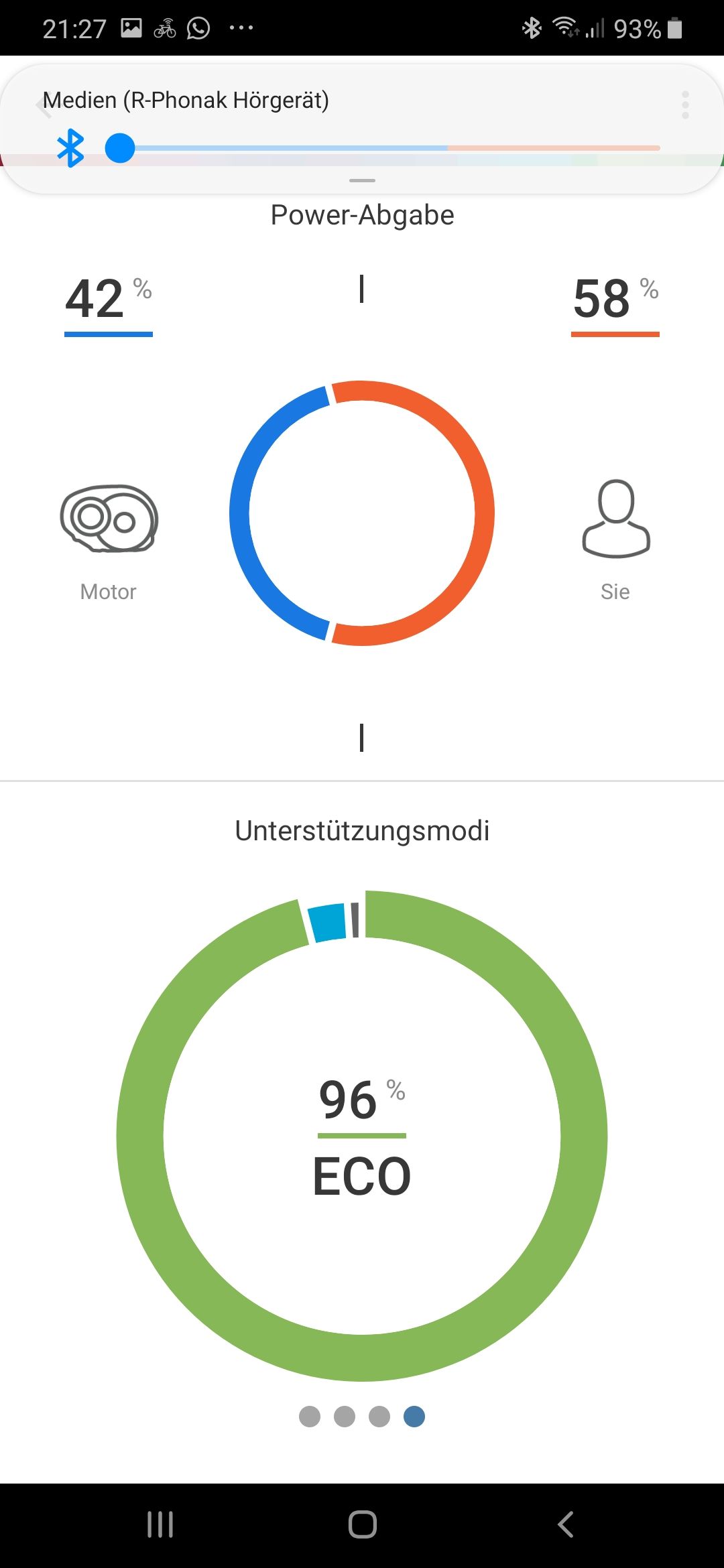Expand the volume panel handle

pos(362,180)
